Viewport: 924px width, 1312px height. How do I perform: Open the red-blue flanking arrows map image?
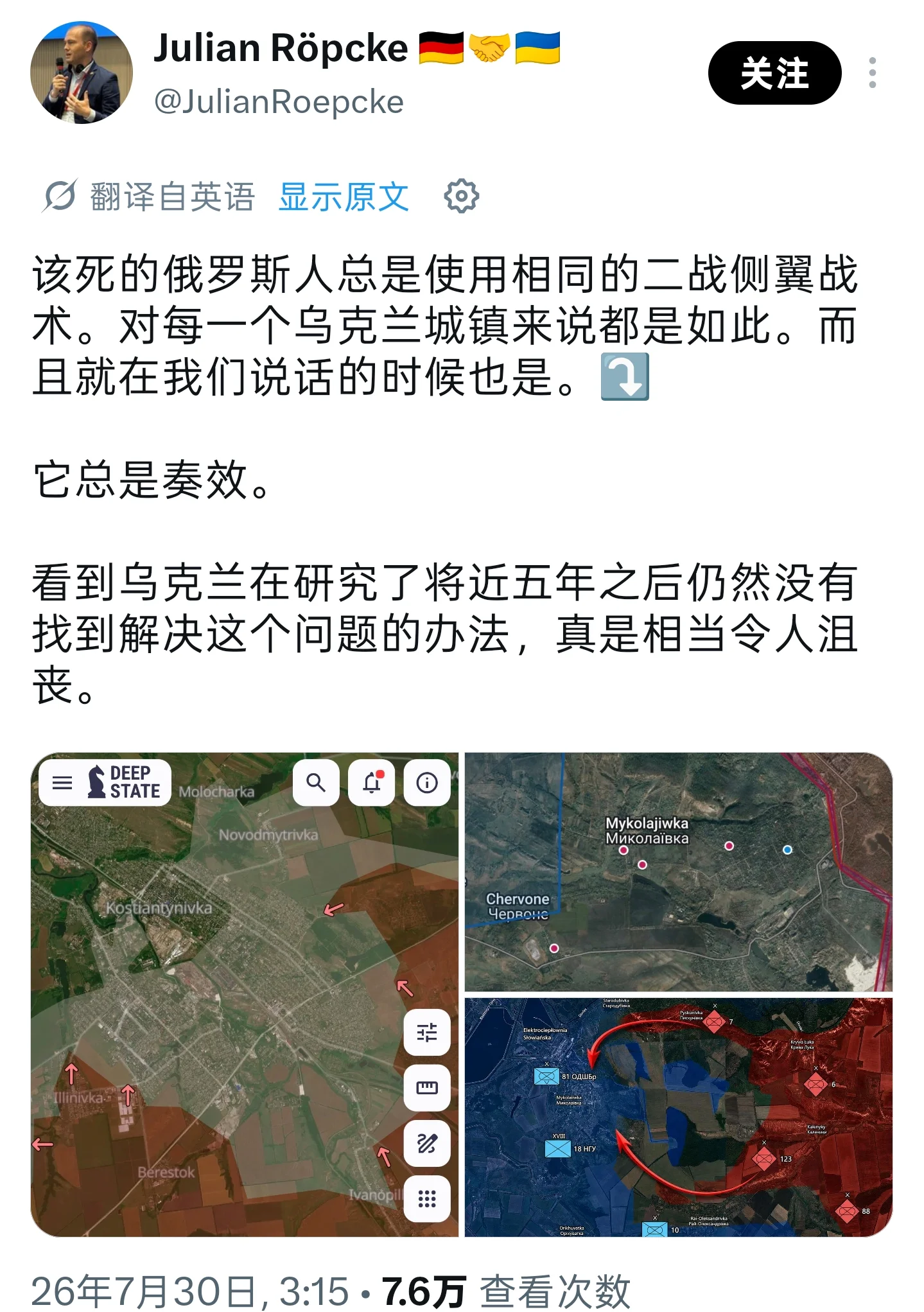click(x=679, y=1117)
